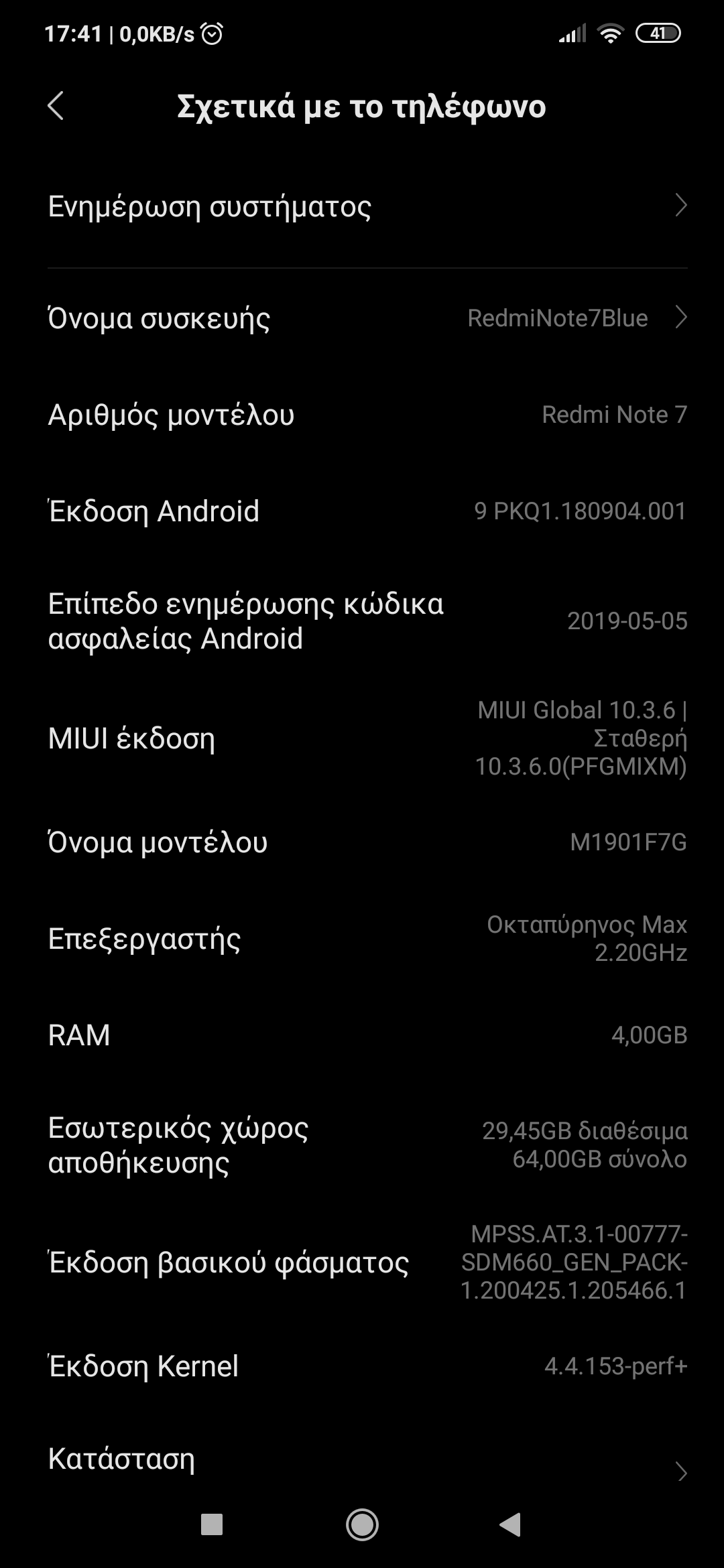Open the Κατάσταση row
This screenshot has width=724, height=1568.
[x=362, y=1459]
